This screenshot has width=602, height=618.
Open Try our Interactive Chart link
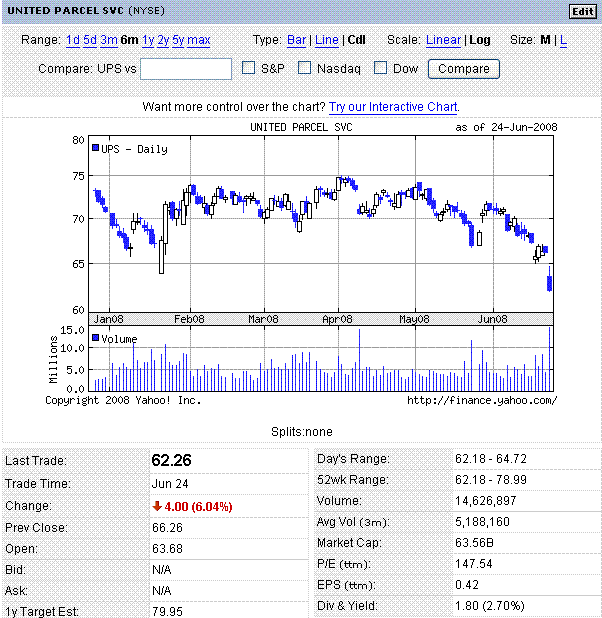click(x=393, y=106)
